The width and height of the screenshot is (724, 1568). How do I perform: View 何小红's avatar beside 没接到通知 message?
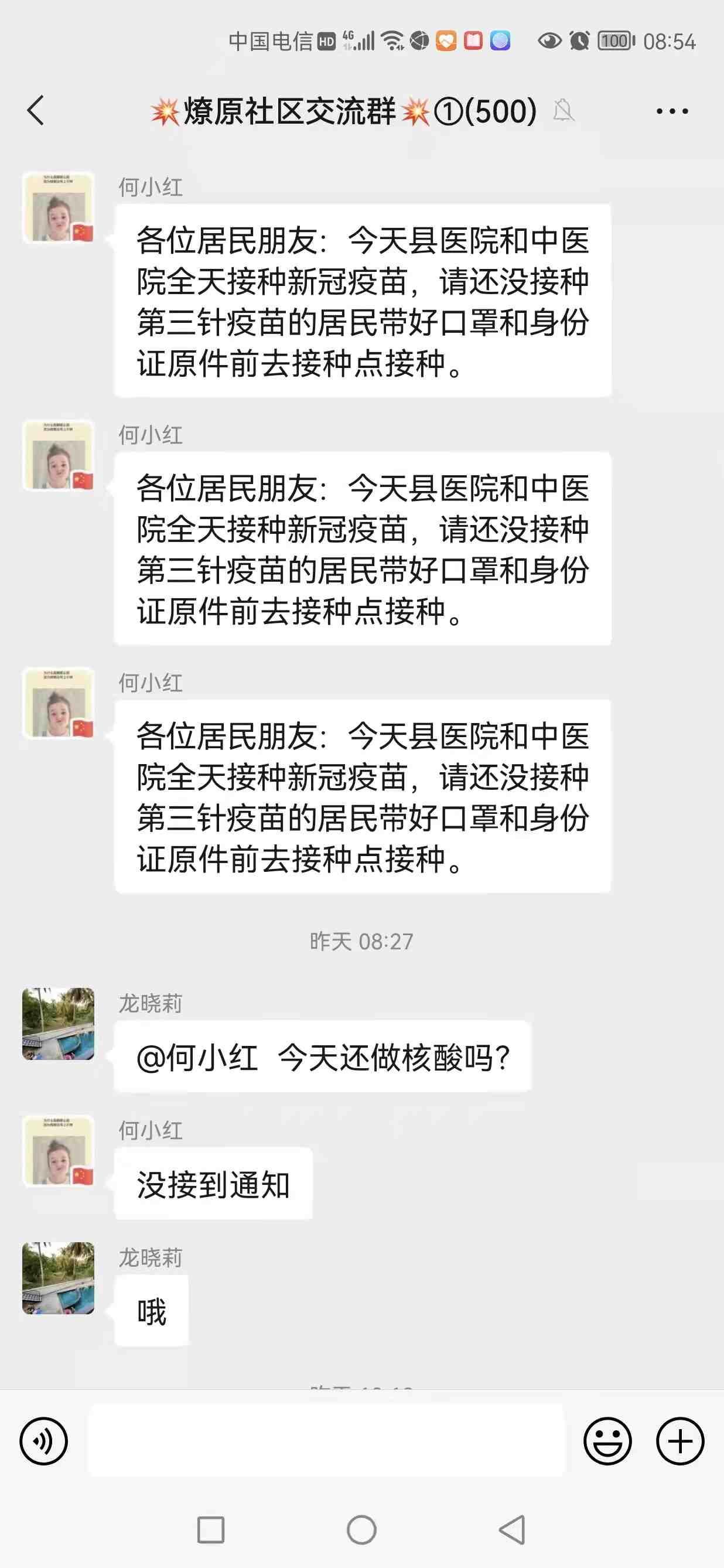(x=59, y=1150)
